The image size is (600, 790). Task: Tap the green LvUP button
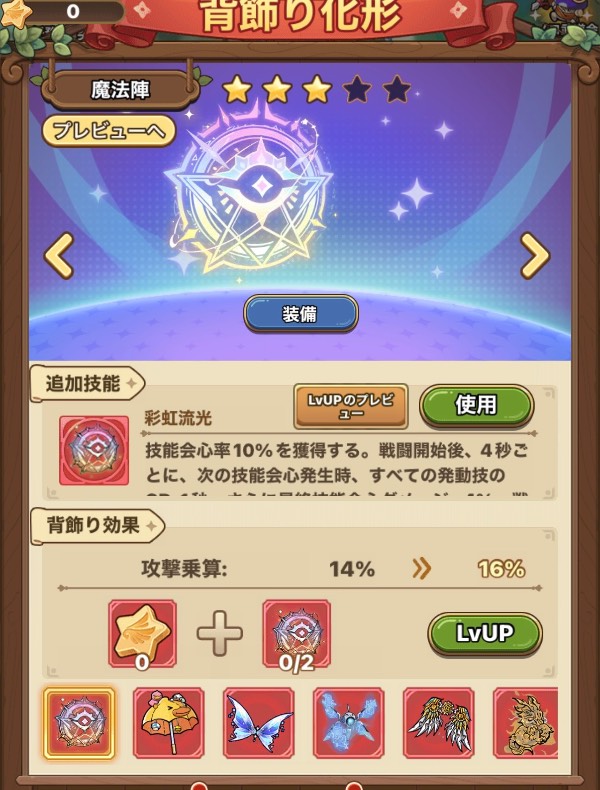(x=484, y=634)
